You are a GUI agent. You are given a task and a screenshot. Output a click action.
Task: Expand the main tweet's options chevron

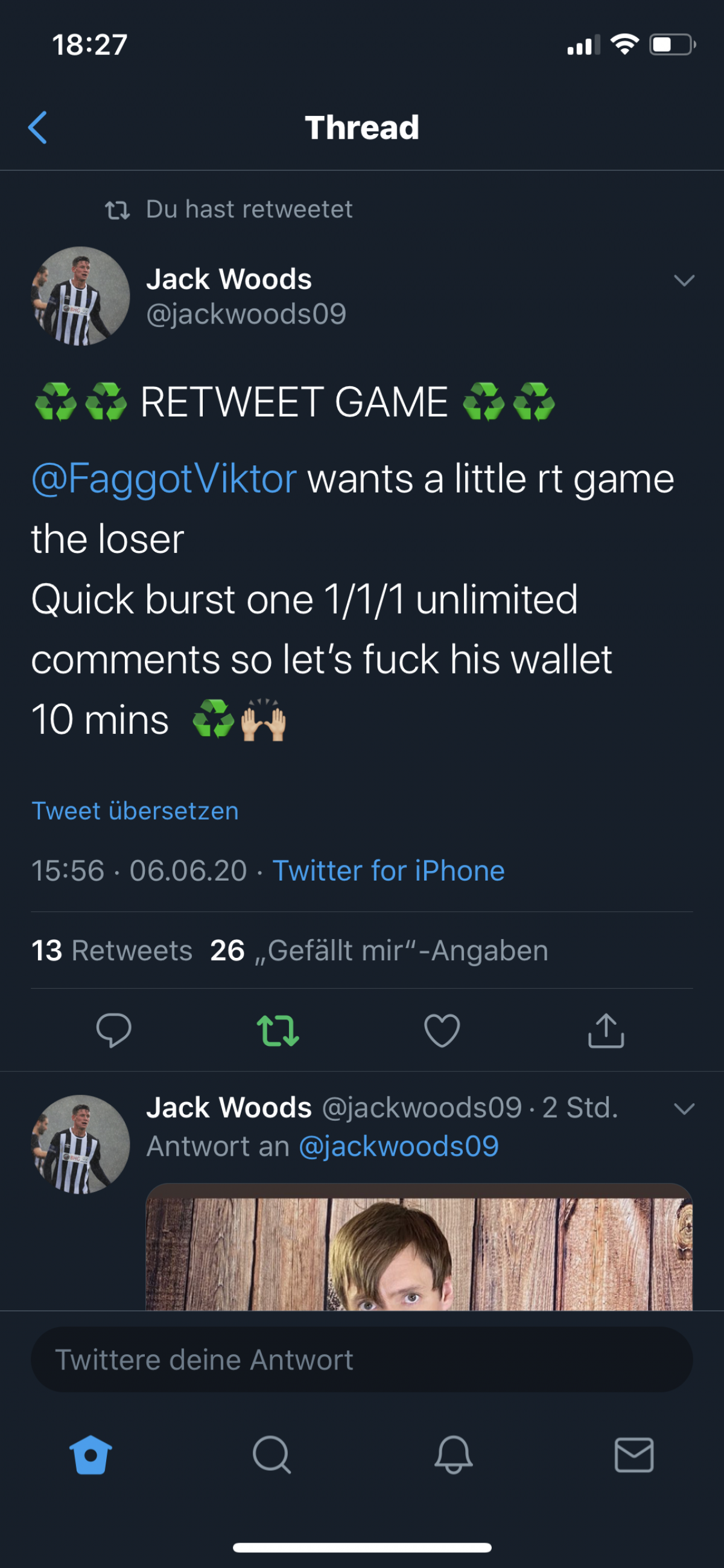684,281
